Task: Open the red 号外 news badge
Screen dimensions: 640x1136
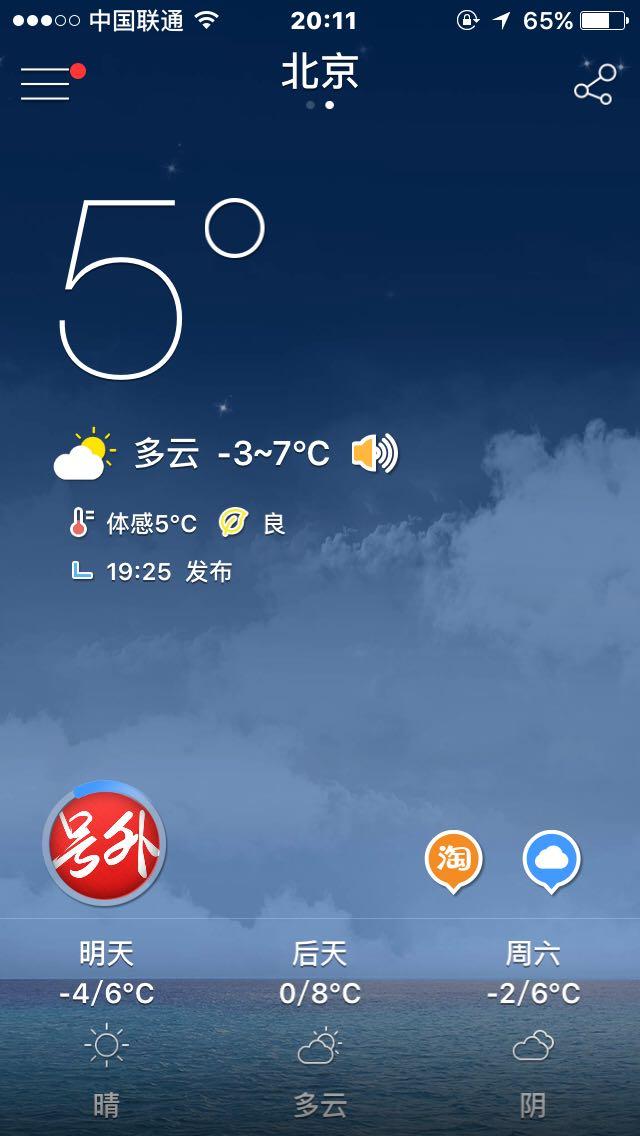Action: (105, 845)
